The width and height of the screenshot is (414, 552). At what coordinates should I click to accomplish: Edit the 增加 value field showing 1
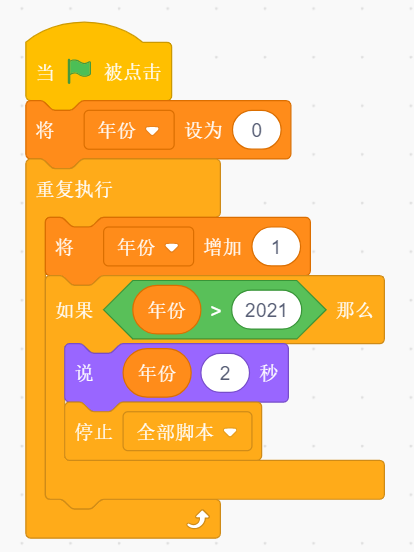[x=276, y=246]
